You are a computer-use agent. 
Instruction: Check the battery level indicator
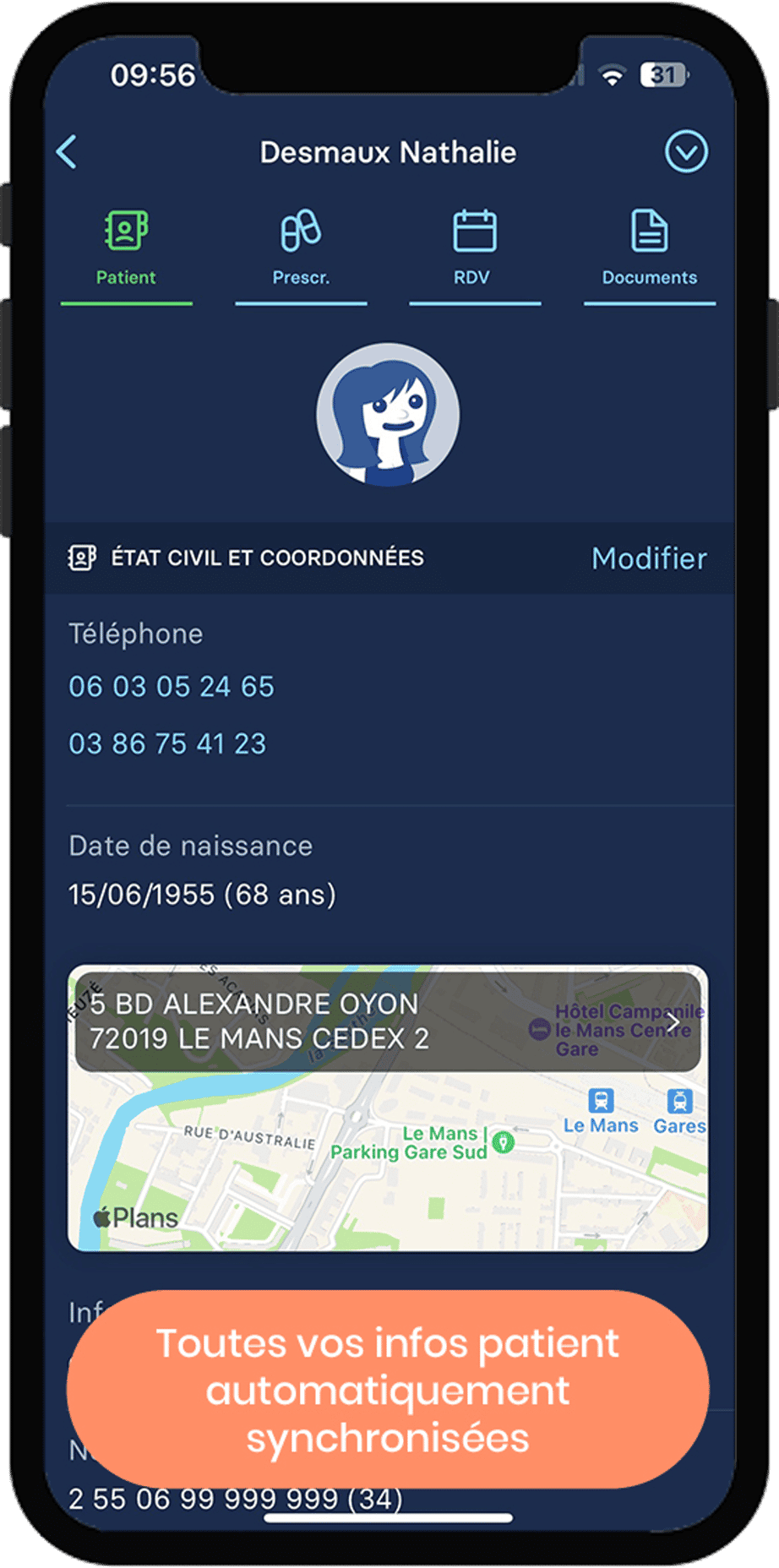coord(663,76)
